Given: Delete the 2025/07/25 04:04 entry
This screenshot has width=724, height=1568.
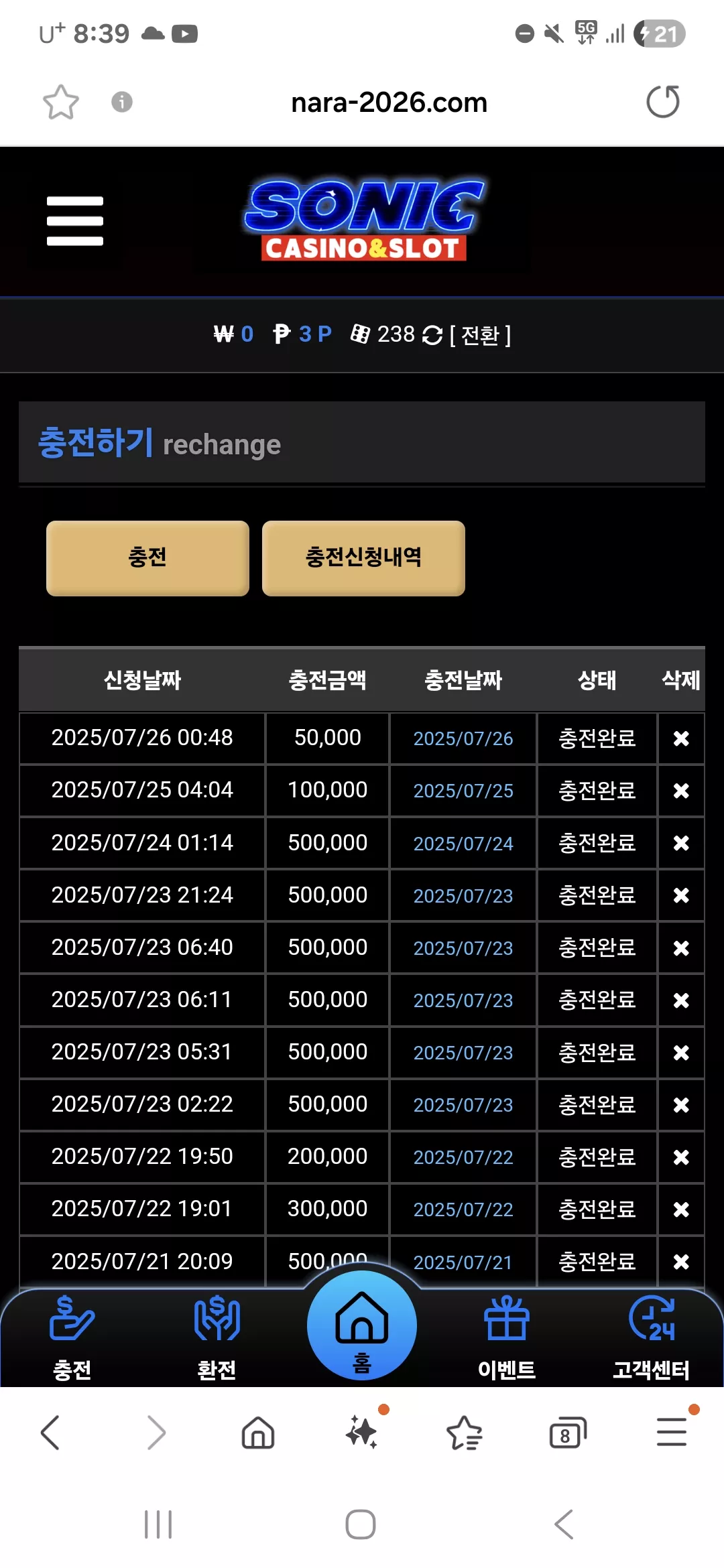Looking at the screenshot, I should point(681,791).
